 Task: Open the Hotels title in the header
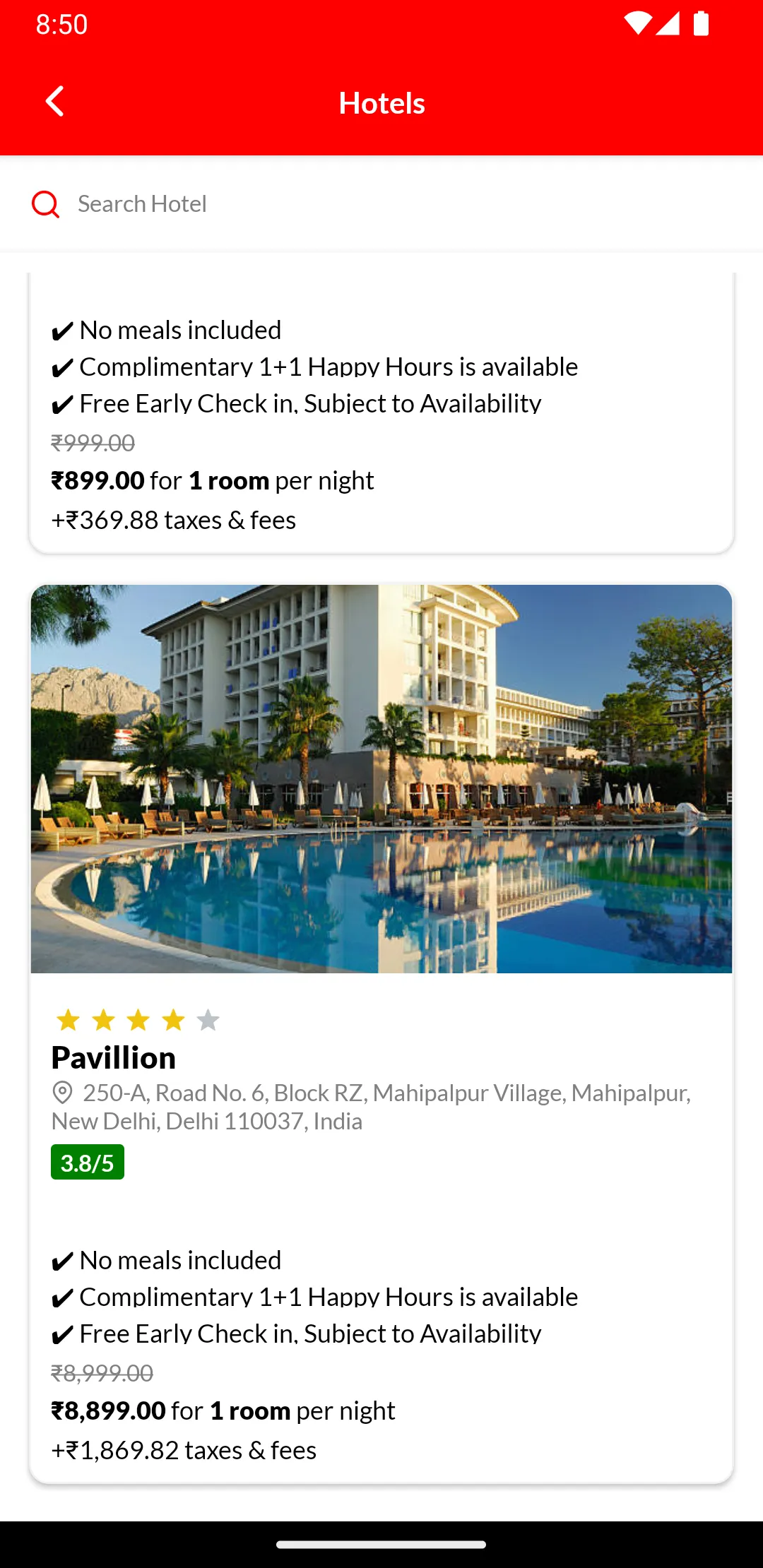[381, 102]
